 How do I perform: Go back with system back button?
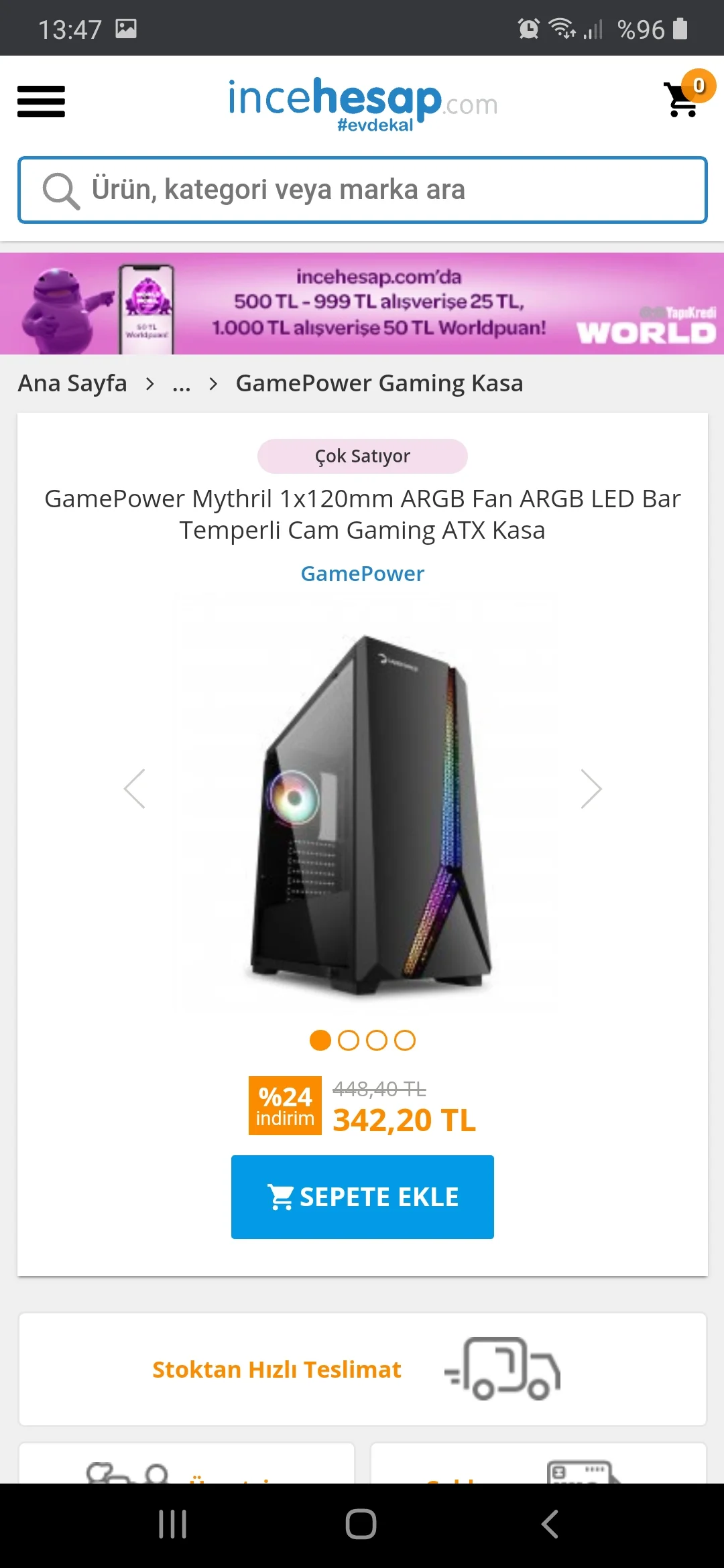[x=550, y=1524]
